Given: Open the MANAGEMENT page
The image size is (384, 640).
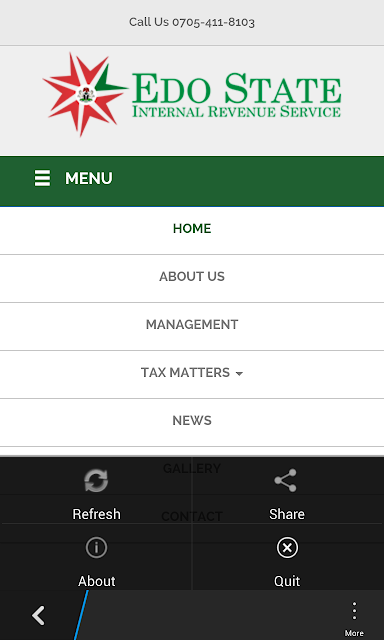Looking at the screenshot, I should (x=192, y=325).
